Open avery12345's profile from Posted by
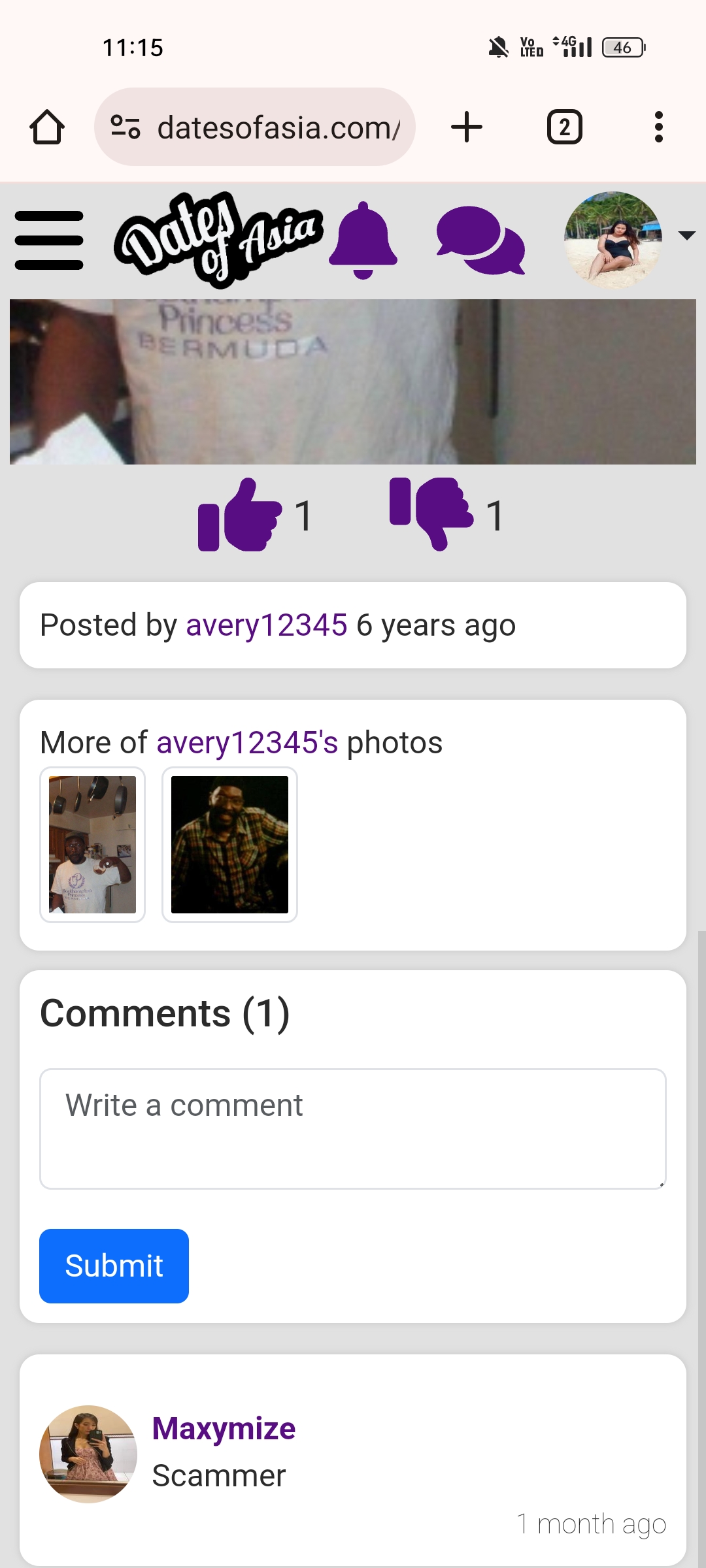 click(x=267, y=625)
